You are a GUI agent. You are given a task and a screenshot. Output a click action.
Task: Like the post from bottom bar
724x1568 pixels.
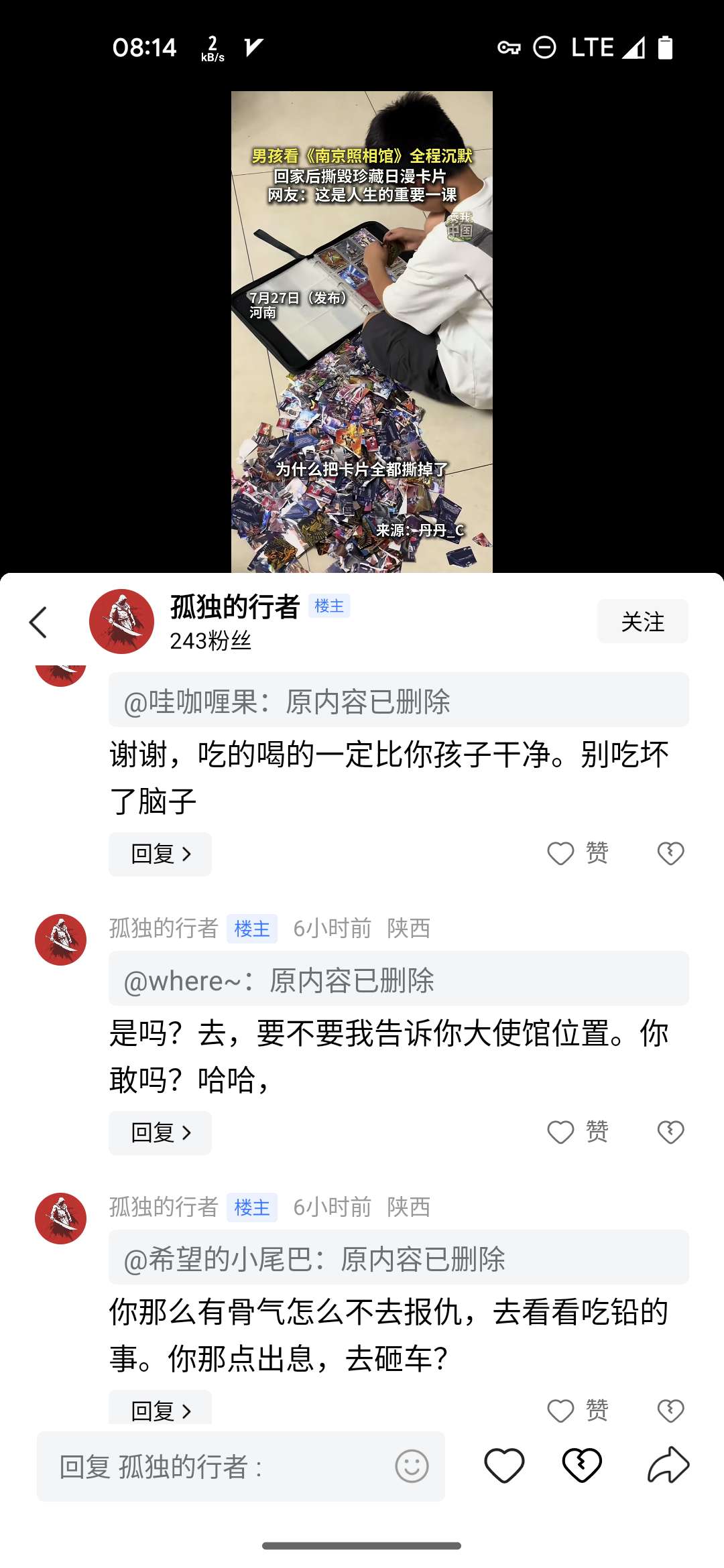click(504, 1465)
